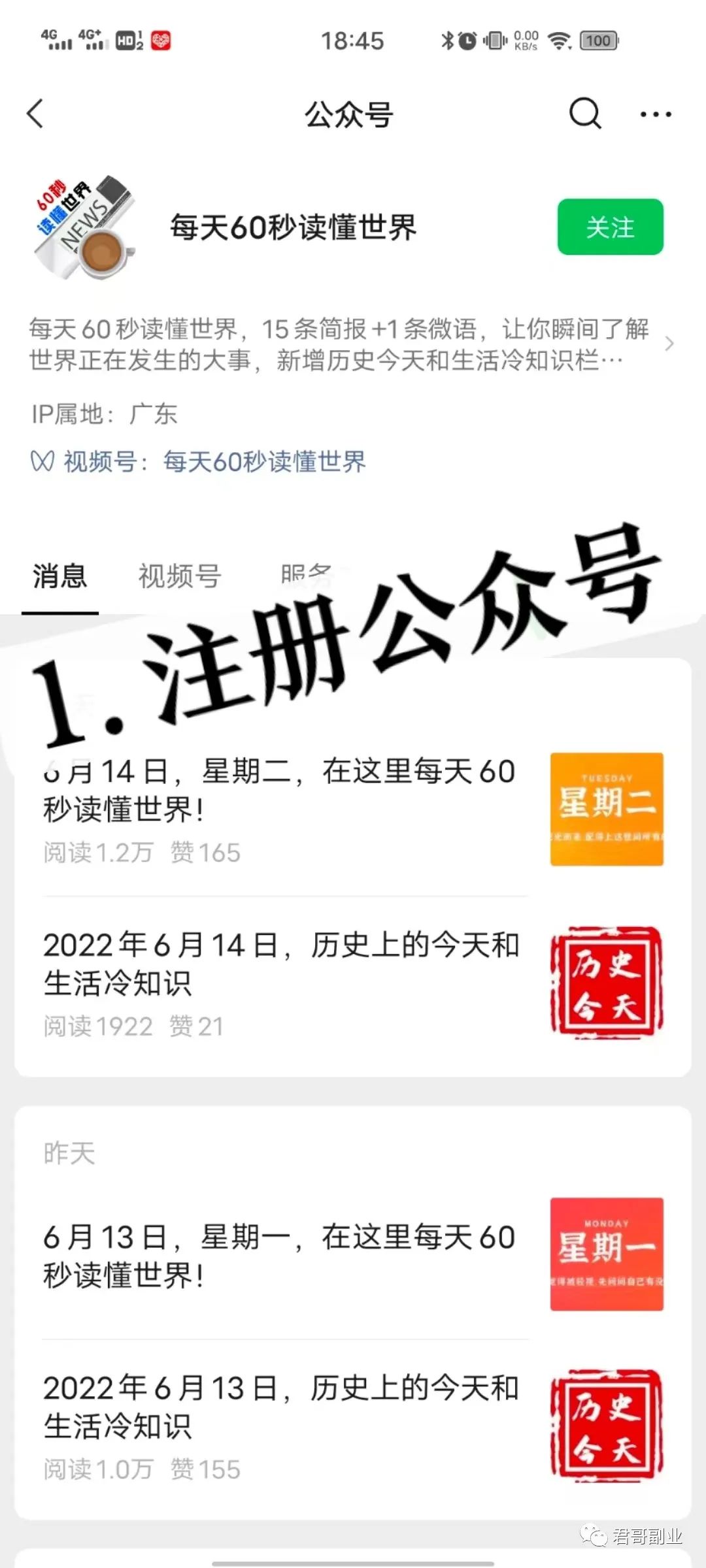Open the three-dot overflow menu
Image resolution: width=706 pixels, height=1568 pixels.
click(x=655, y=114)
